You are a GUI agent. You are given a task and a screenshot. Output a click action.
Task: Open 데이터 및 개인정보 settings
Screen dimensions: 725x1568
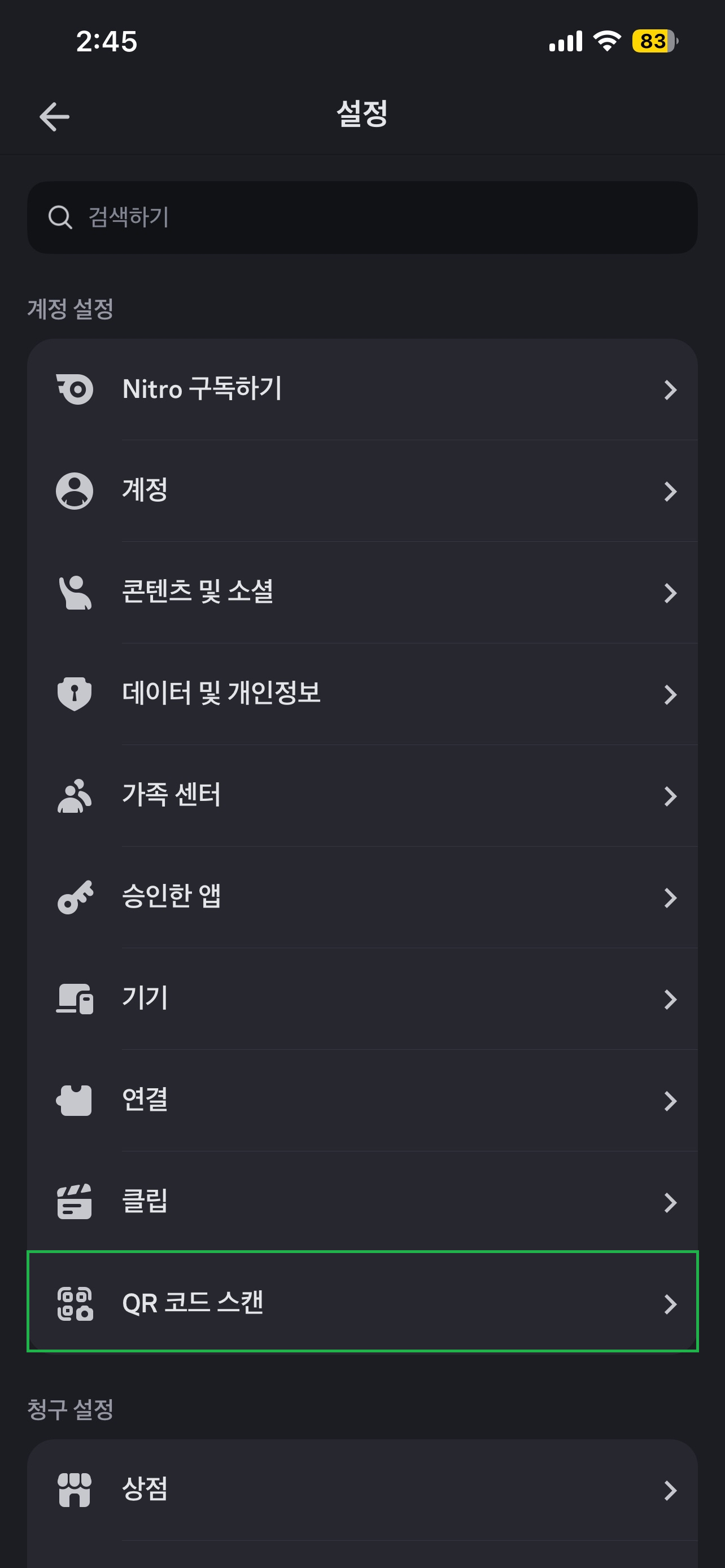362,694
